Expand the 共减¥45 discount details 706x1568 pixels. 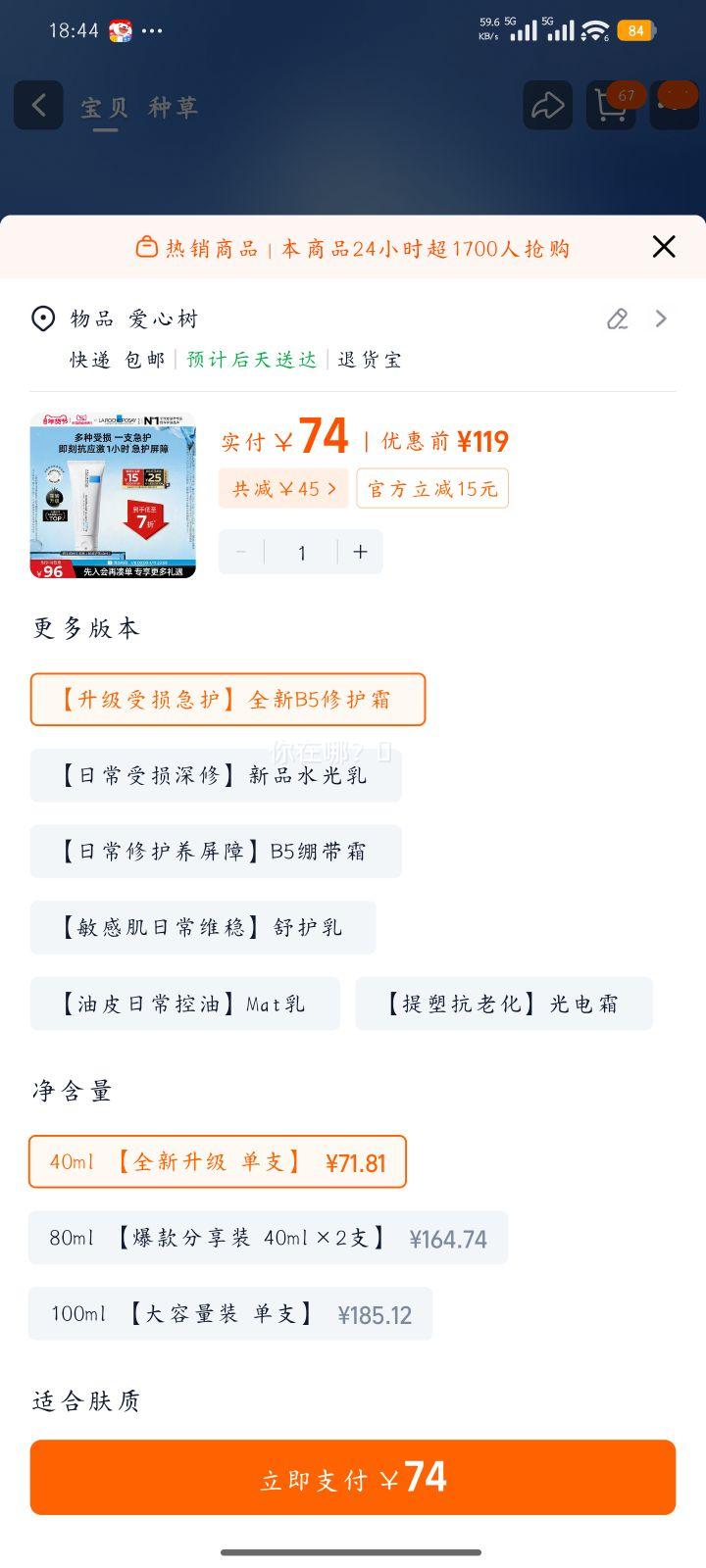click(x=283, y=487)
